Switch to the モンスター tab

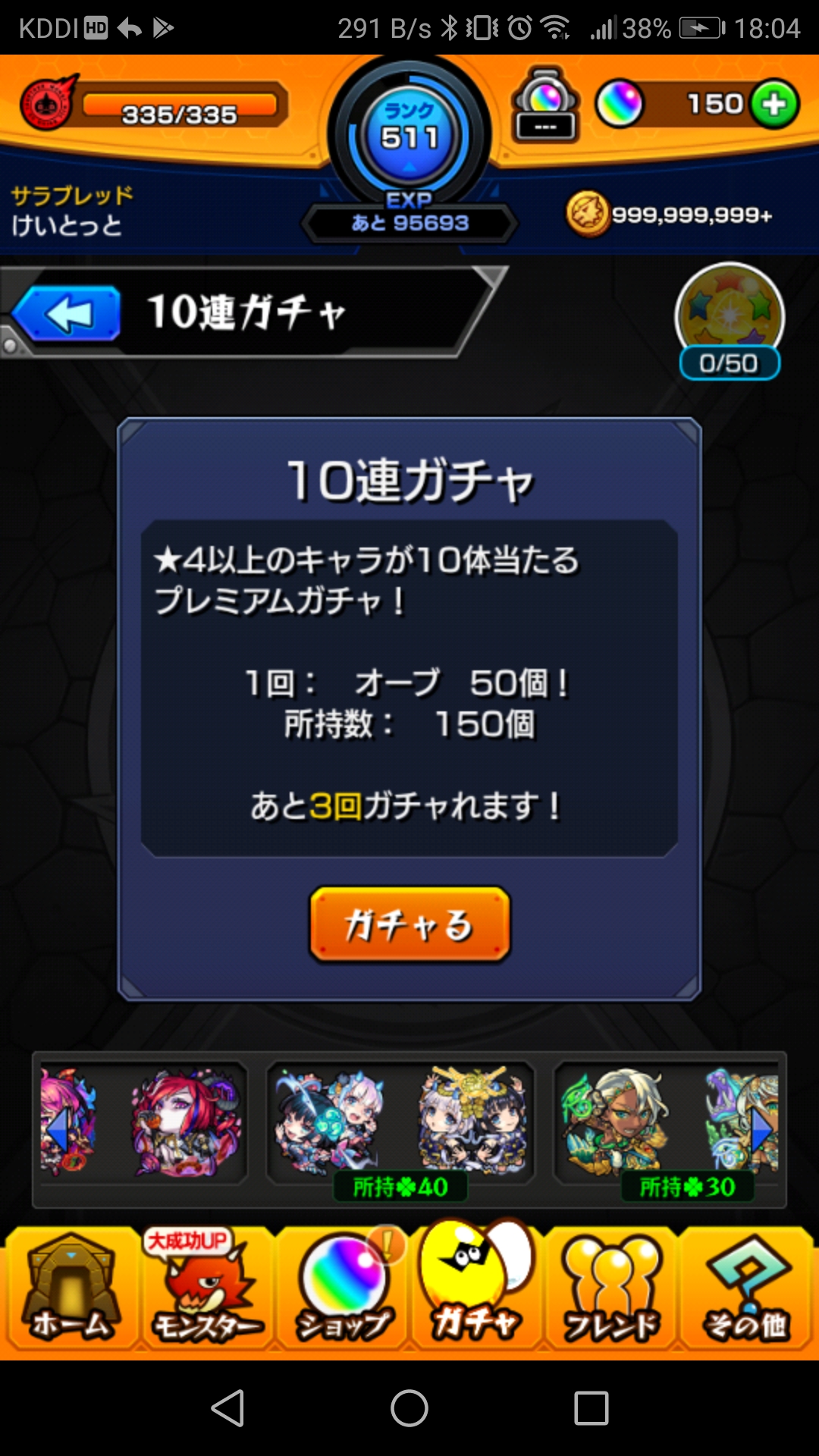(206, 1289)
